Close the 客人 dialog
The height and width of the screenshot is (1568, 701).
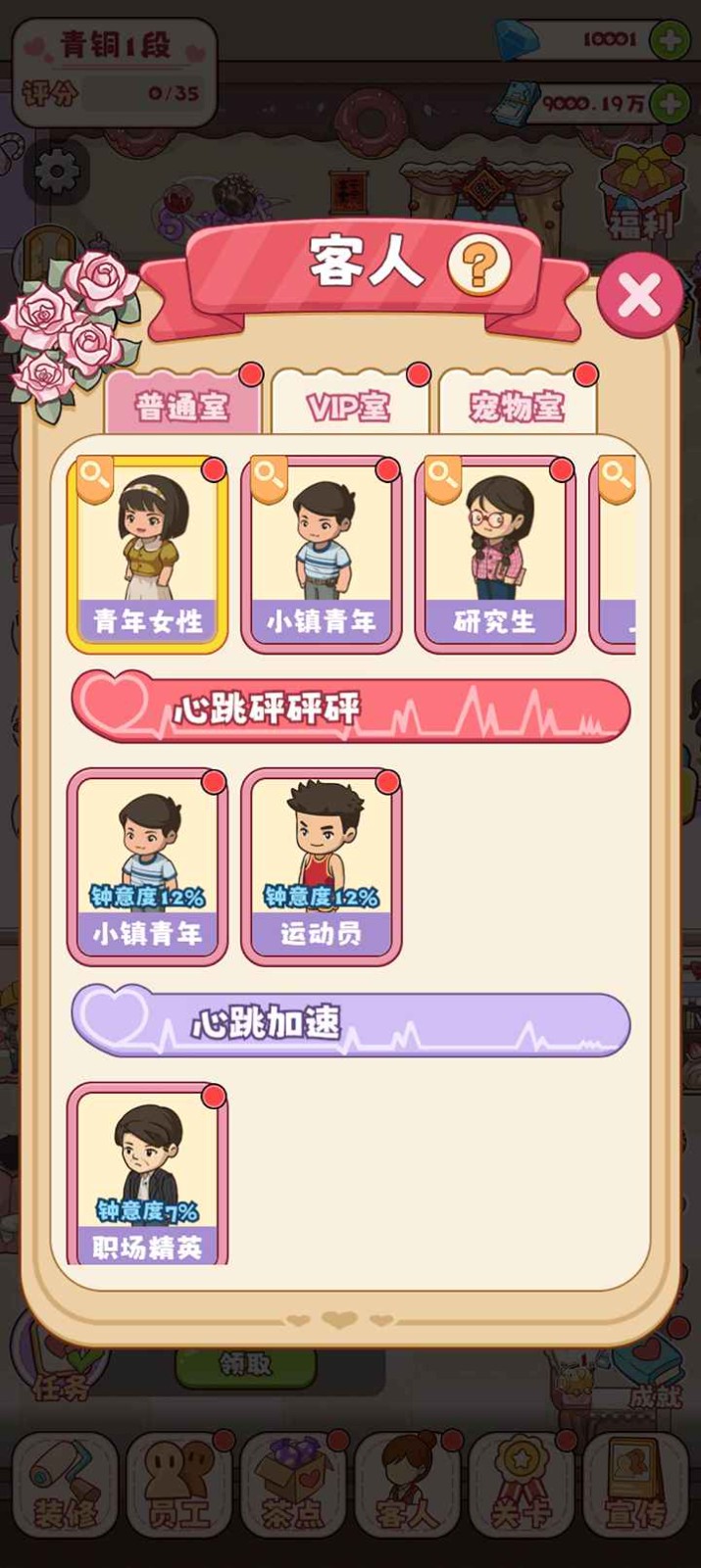(x=640, y=294)
